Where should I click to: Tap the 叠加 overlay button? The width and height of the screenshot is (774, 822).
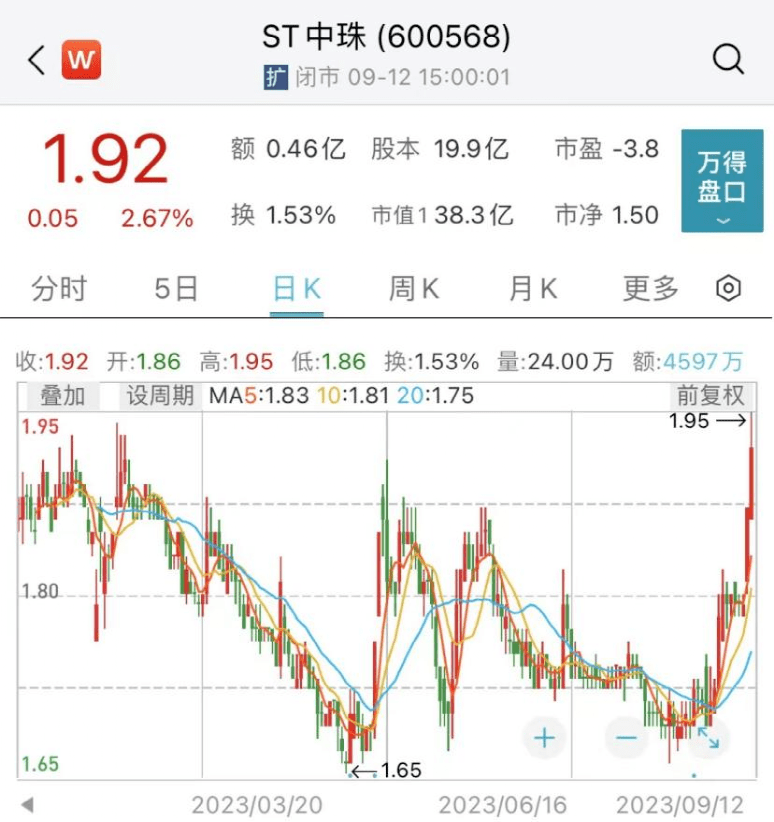click(62, 396)
